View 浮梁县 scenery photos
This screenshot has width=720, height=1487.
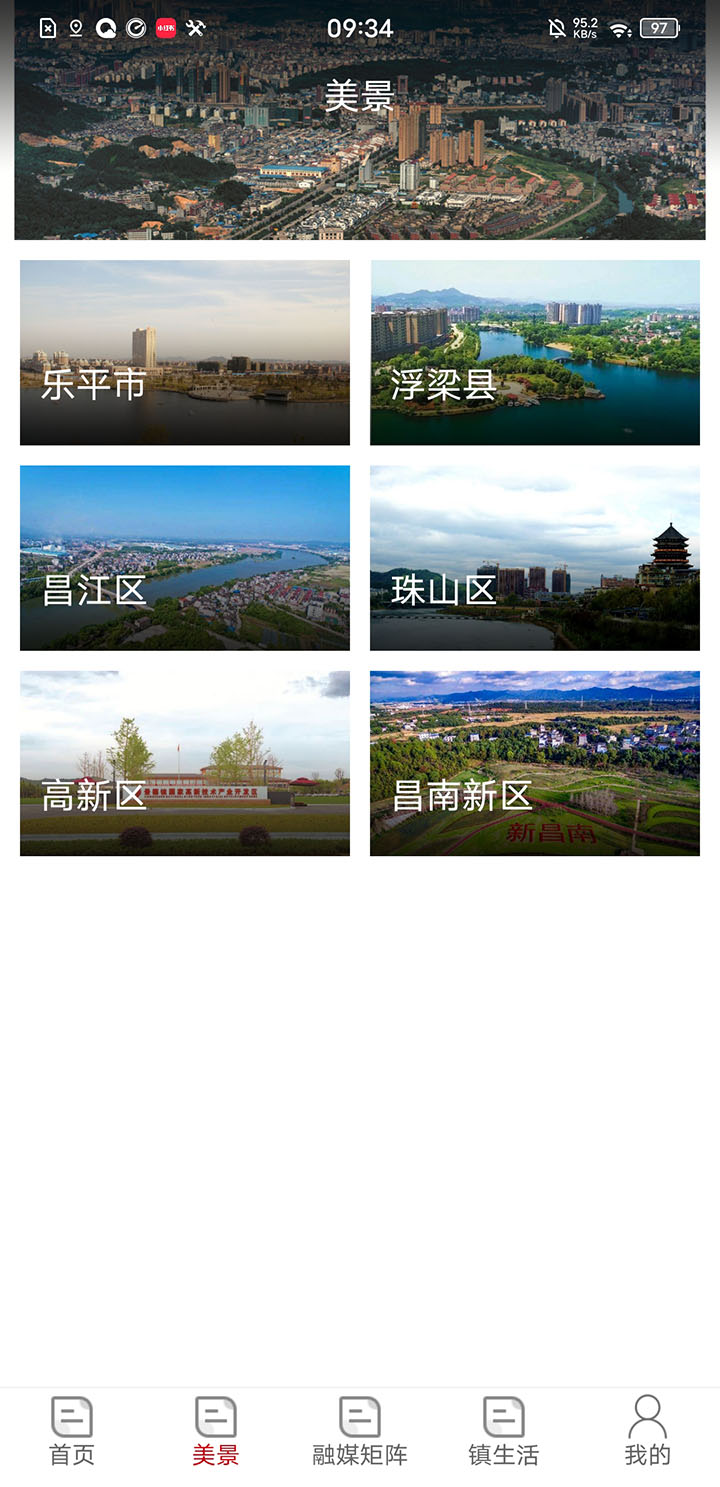pyautogui.click(x=535, y=352)
